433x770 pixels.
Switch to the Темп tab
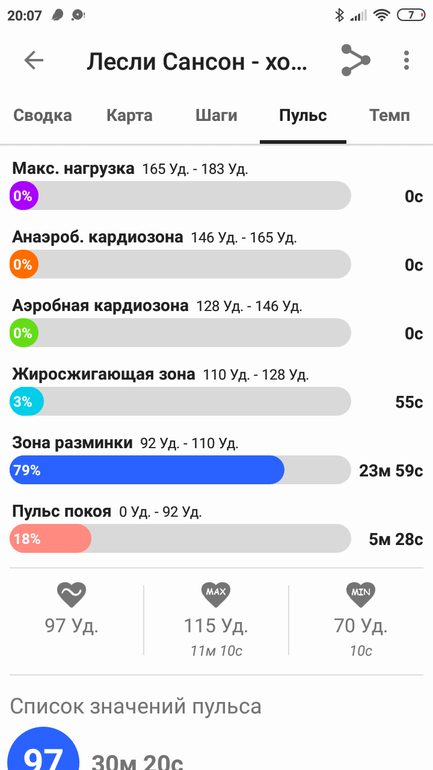(389, 116)
